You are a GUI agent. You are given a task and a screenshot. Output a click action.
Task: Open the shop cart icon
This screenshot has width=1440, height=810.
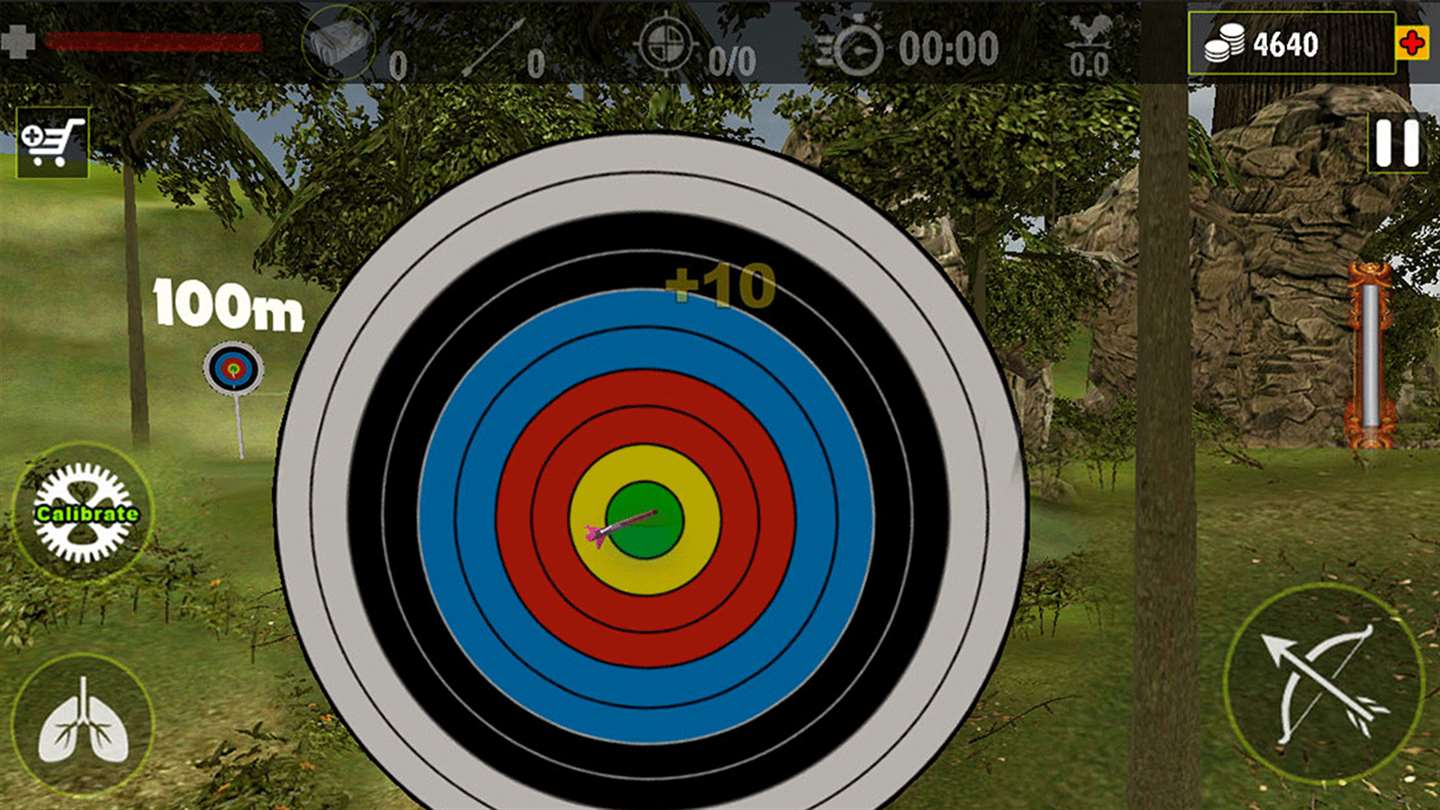52,143
